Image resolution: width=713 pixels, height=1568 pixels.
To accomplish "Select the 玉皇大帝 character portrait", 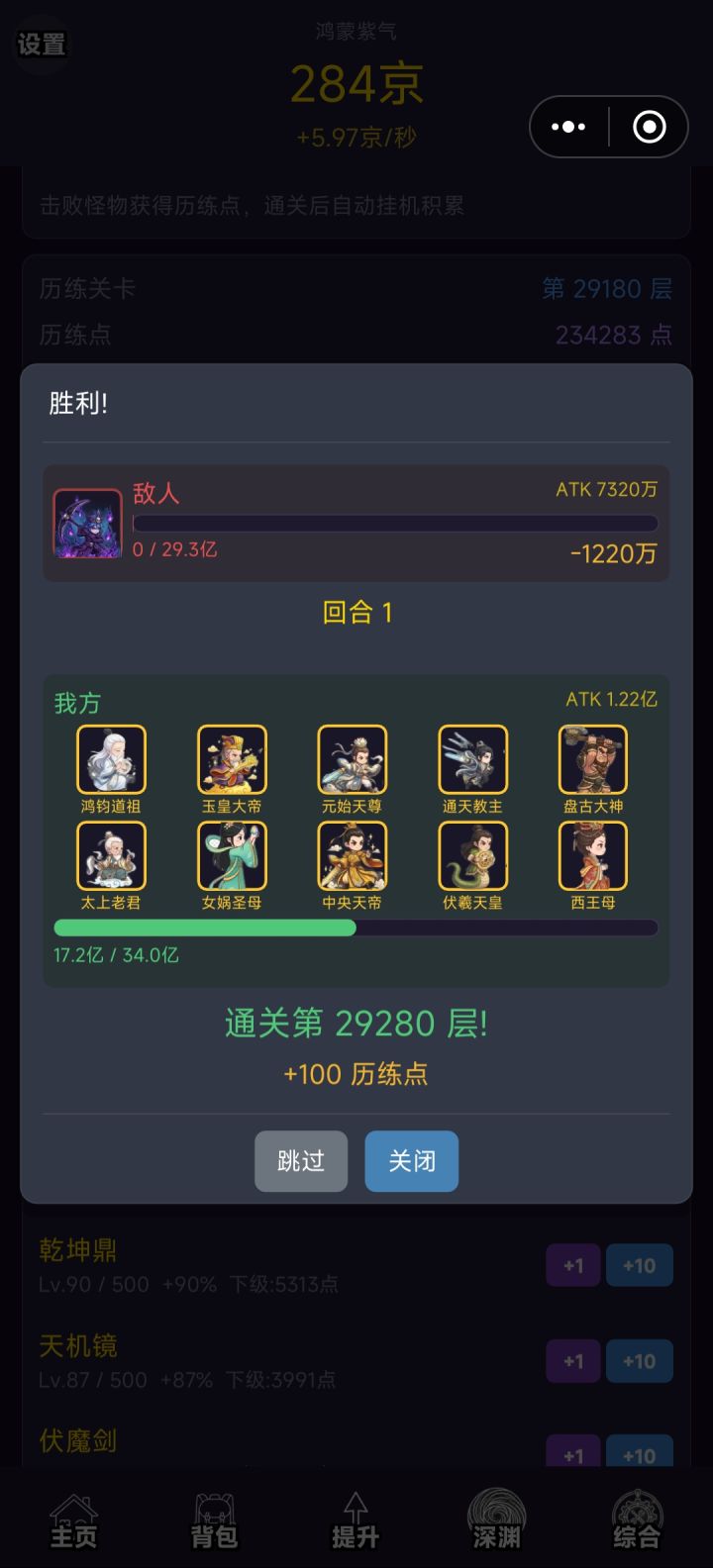I will [231, 759].
